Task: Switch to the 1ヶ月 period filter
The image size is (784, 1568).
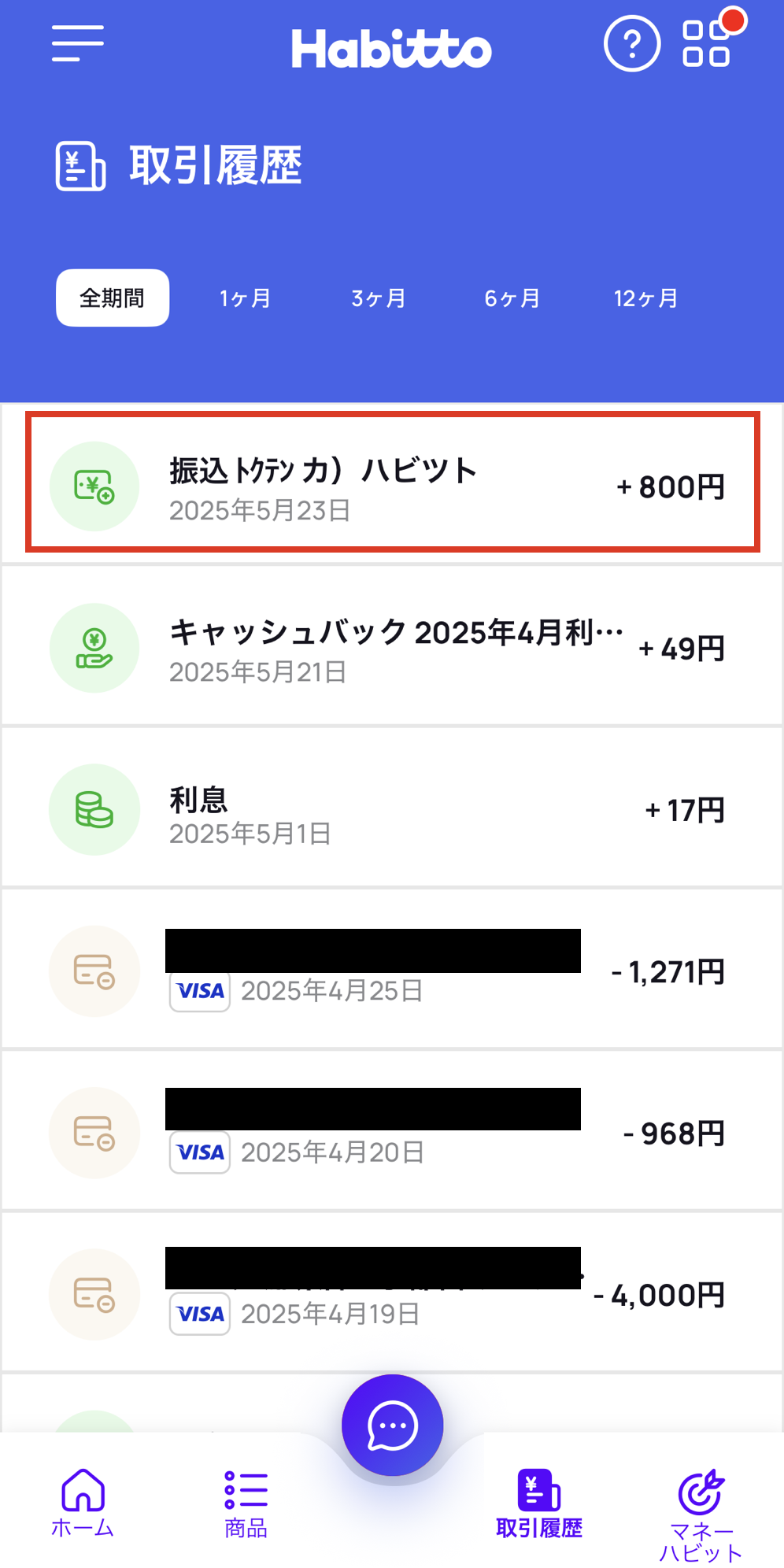Action: click(245, 298)
